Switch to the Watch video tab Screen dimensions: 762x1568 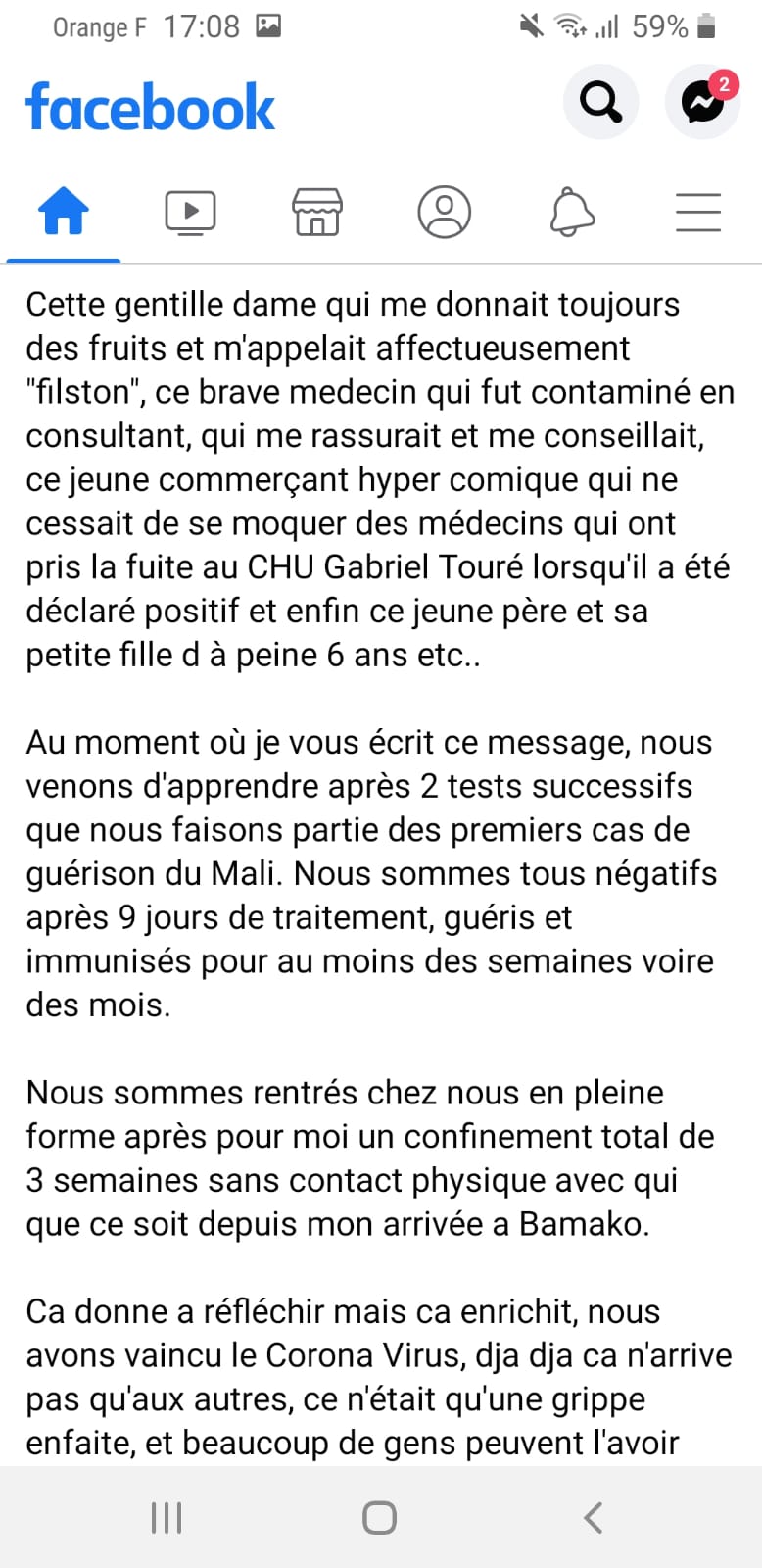190,212
